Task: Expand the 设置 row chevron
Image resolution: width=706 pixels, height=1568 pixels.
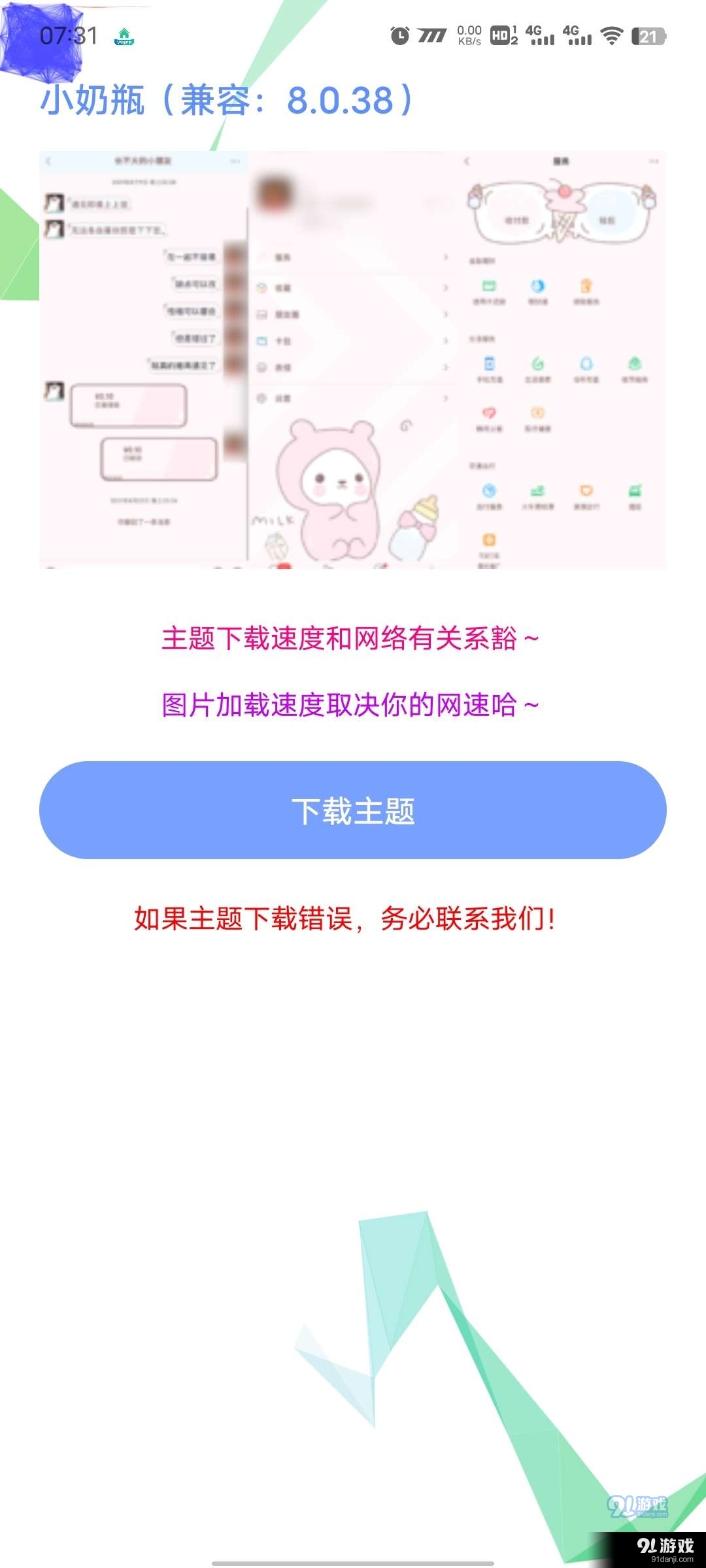Action: click(x=445, y=398)
